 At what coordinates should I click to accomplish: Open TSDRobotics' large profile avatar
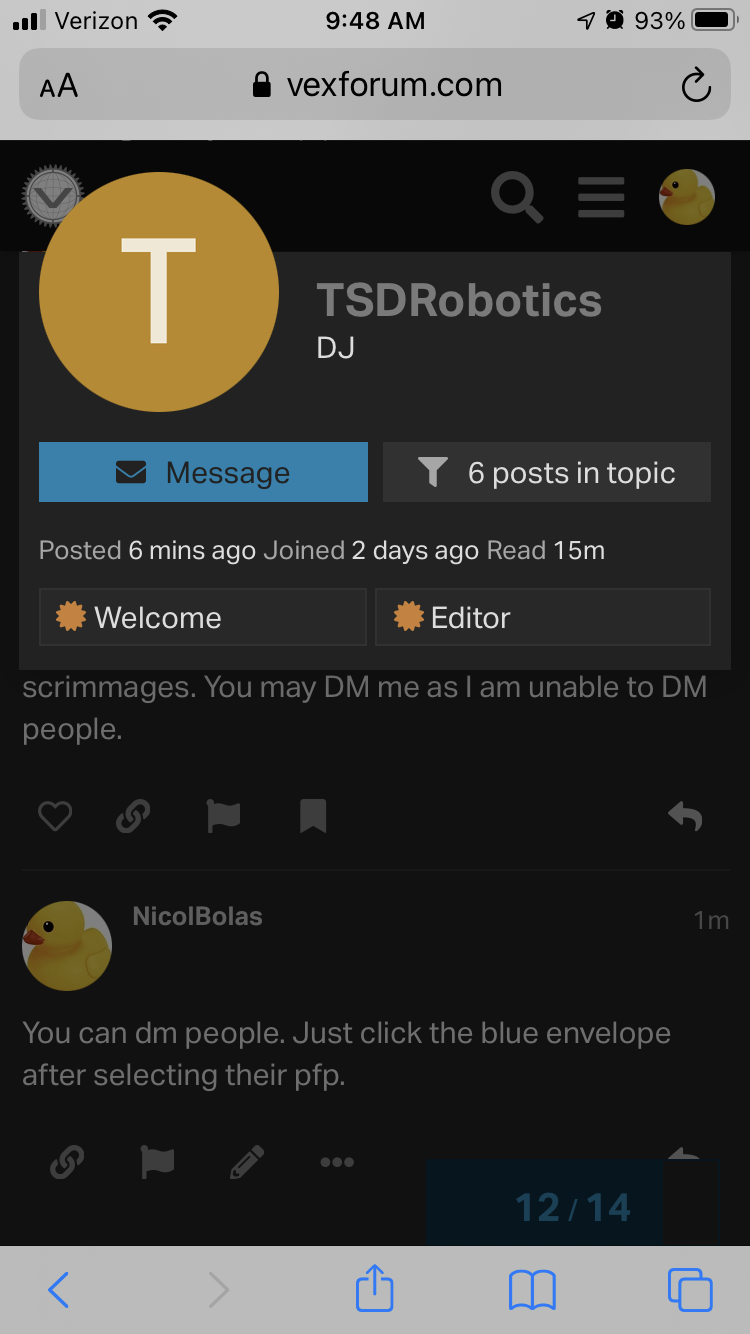(x=158, y=291)
